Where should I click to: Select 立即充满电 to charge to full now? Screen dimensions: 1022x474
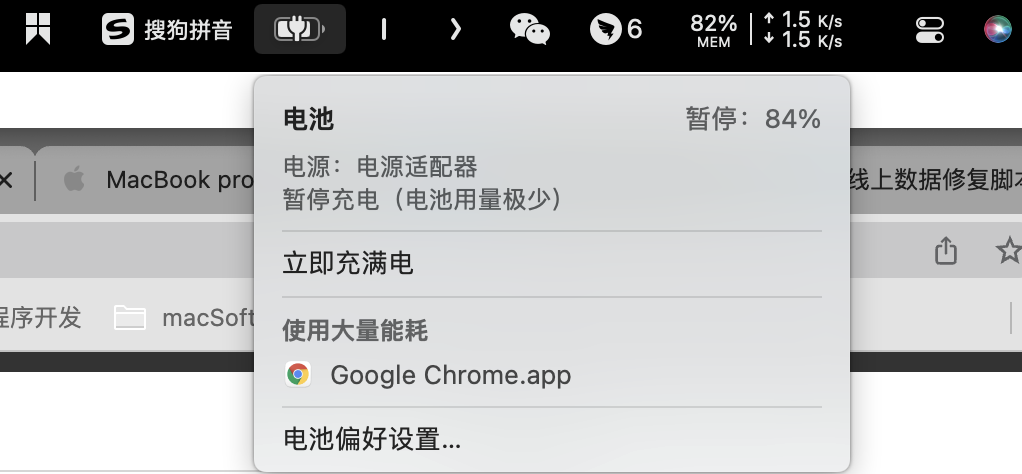pyautogui.click(x=348, y=264)
